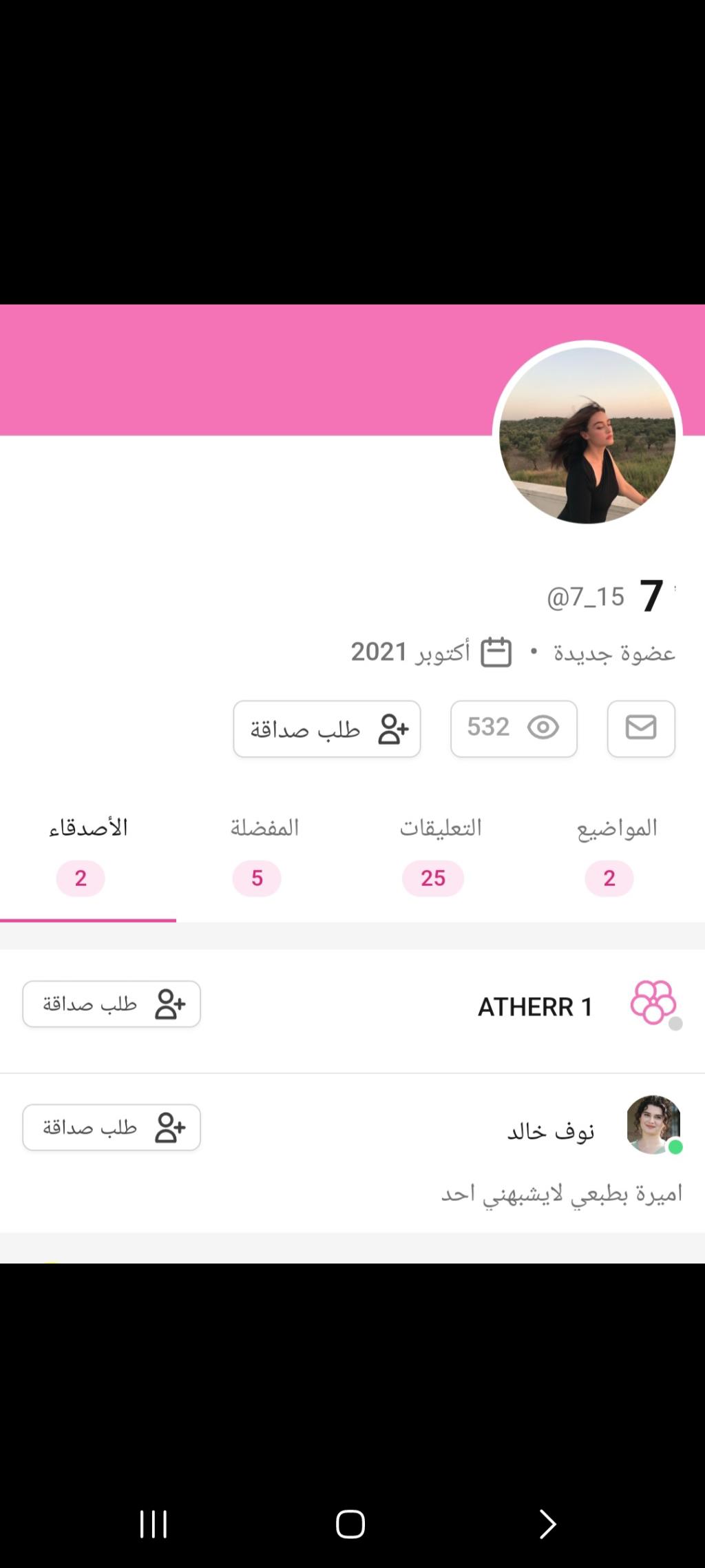
Task: Open نوف خالد's profile
Action: point(551,1131)
